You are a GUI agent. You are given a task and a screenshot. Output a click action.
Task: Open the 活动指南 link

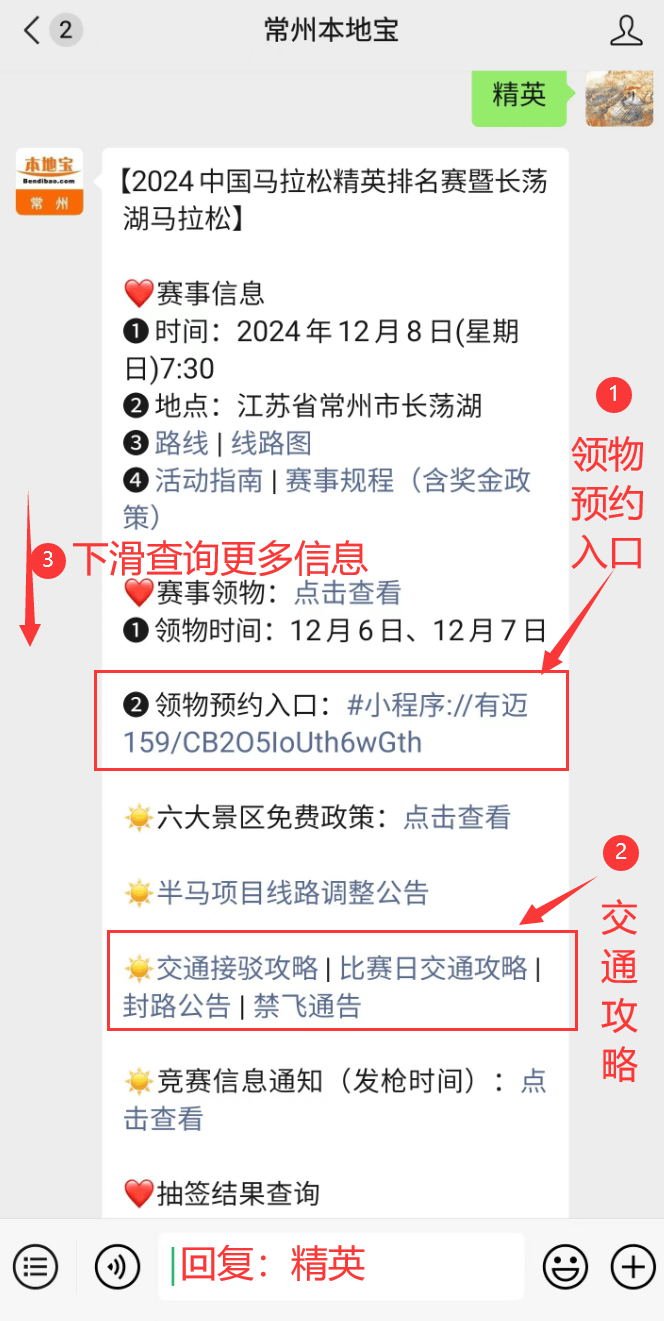(x=208, y=480)
